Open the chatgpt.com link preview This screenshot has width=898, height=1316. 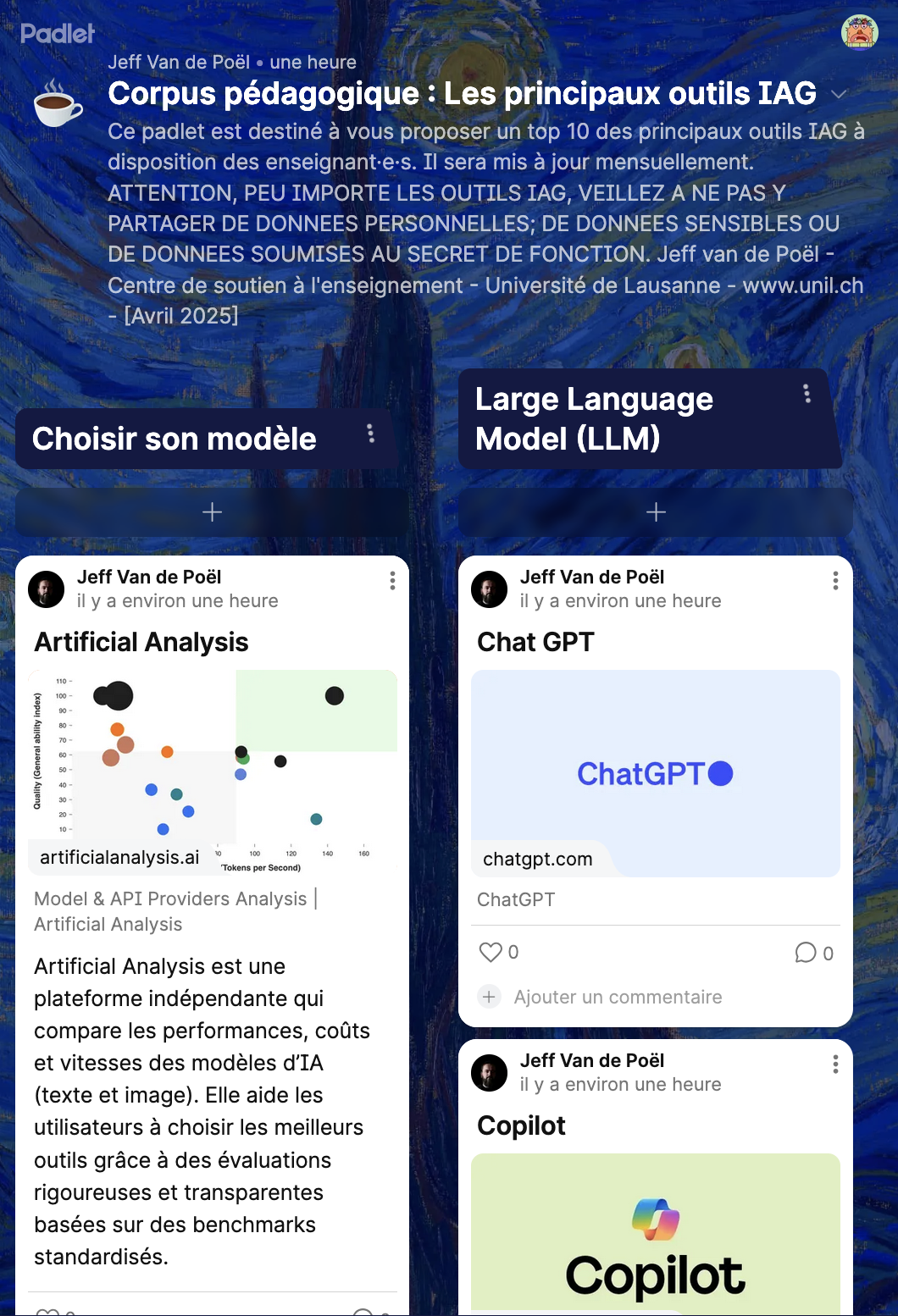(x=655, y=773)
